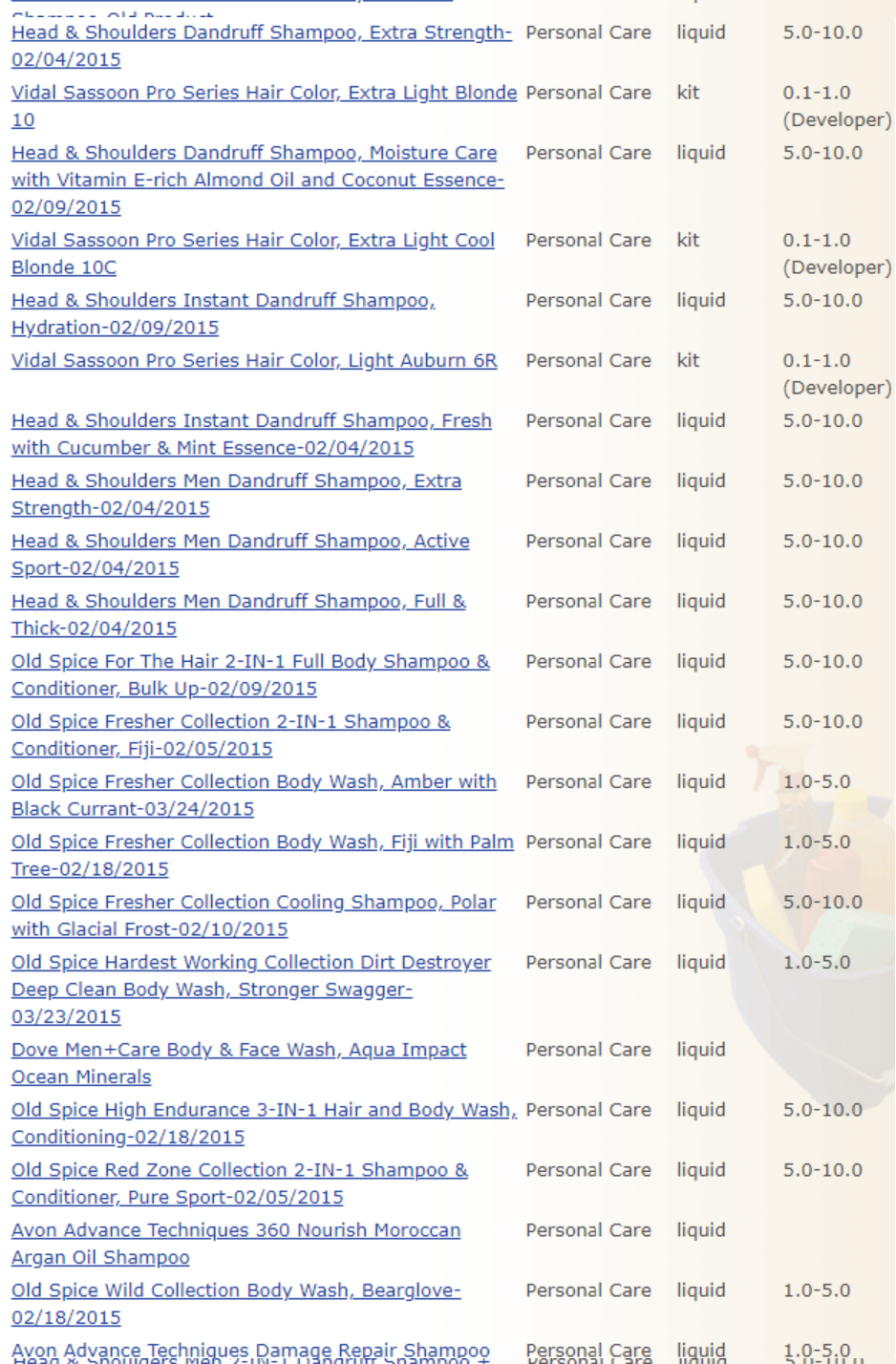Open Old Spice Amber with Black Currant link
The image size is (896, 1364).
tap(253, 782)
